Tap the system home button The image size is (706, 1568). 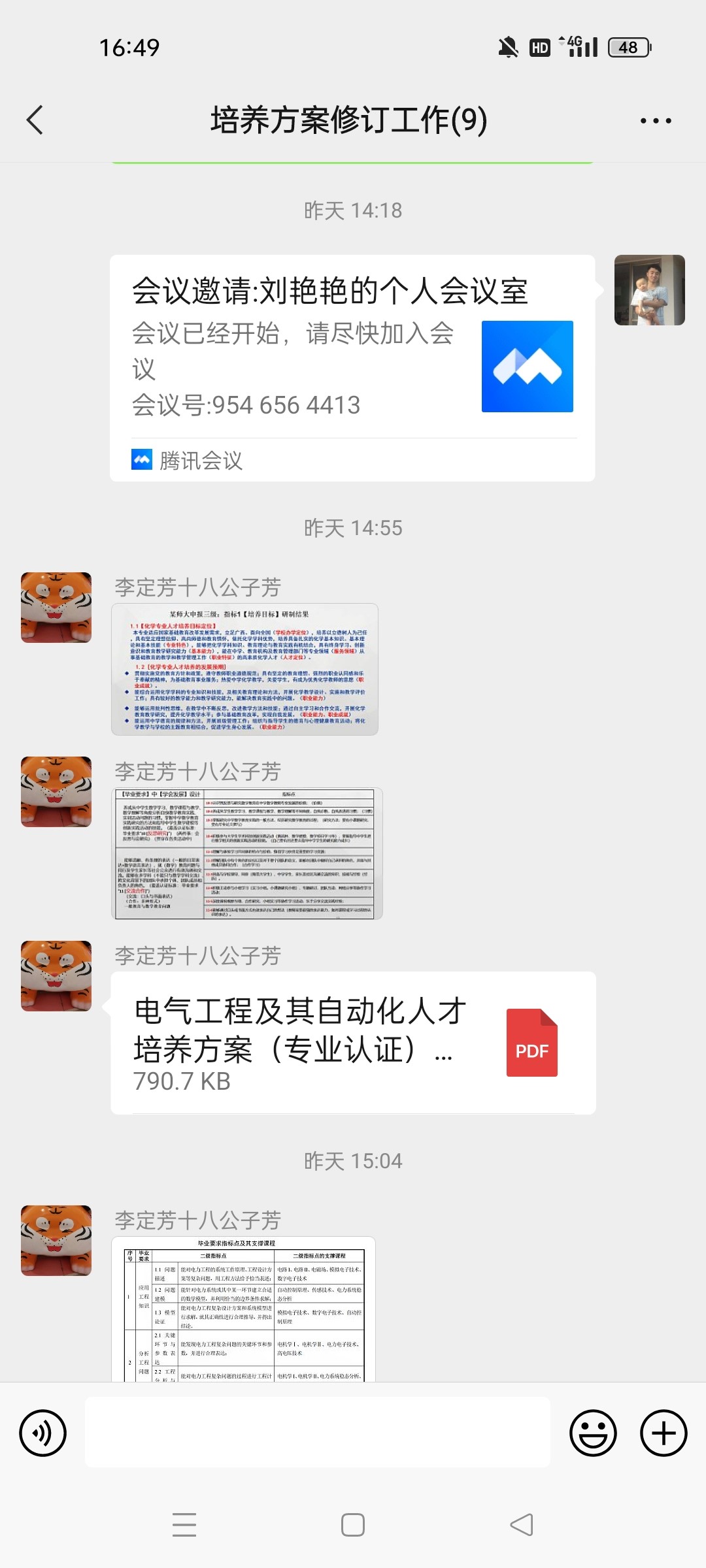click(353, 1525)
